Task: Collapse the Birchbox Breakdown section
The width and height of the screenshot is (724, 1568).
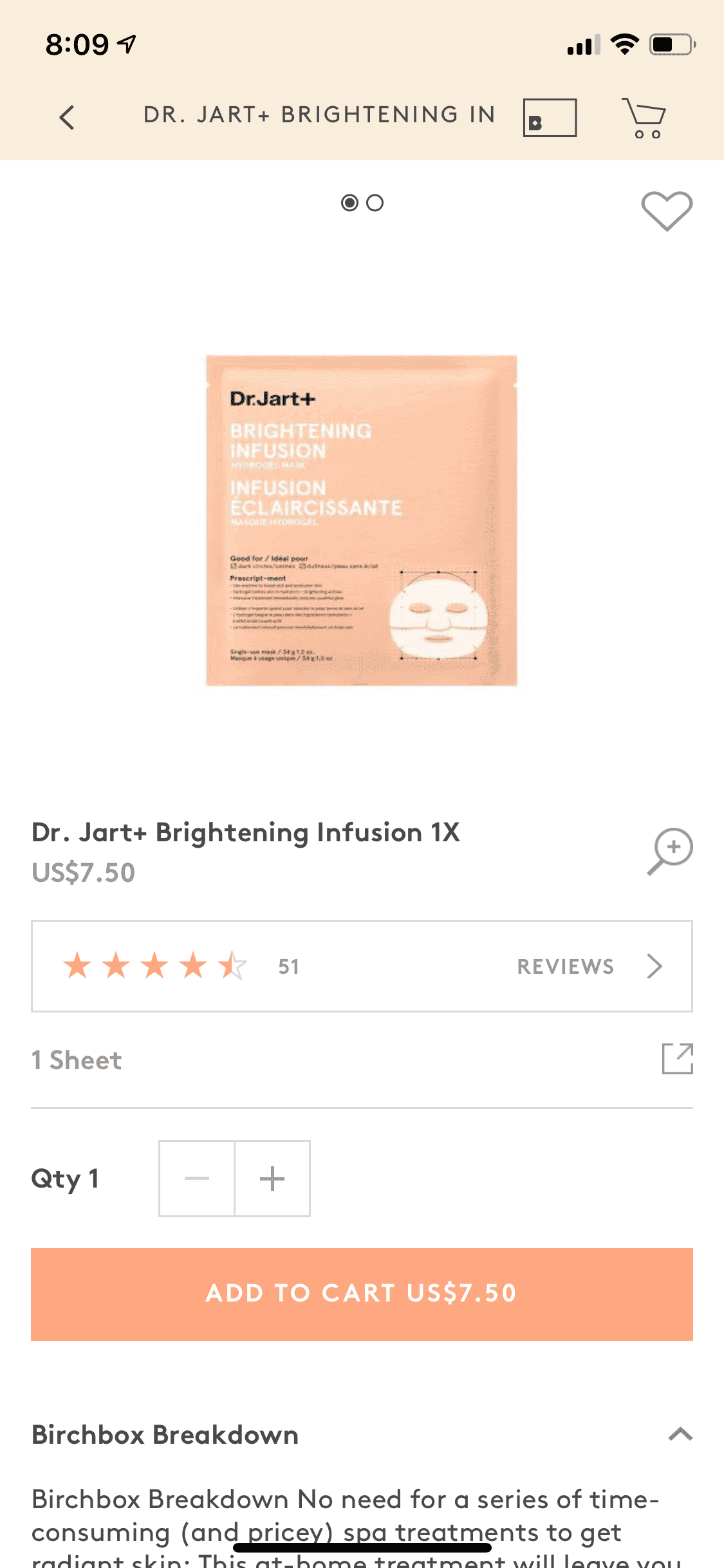Action: pos(680,1434)
